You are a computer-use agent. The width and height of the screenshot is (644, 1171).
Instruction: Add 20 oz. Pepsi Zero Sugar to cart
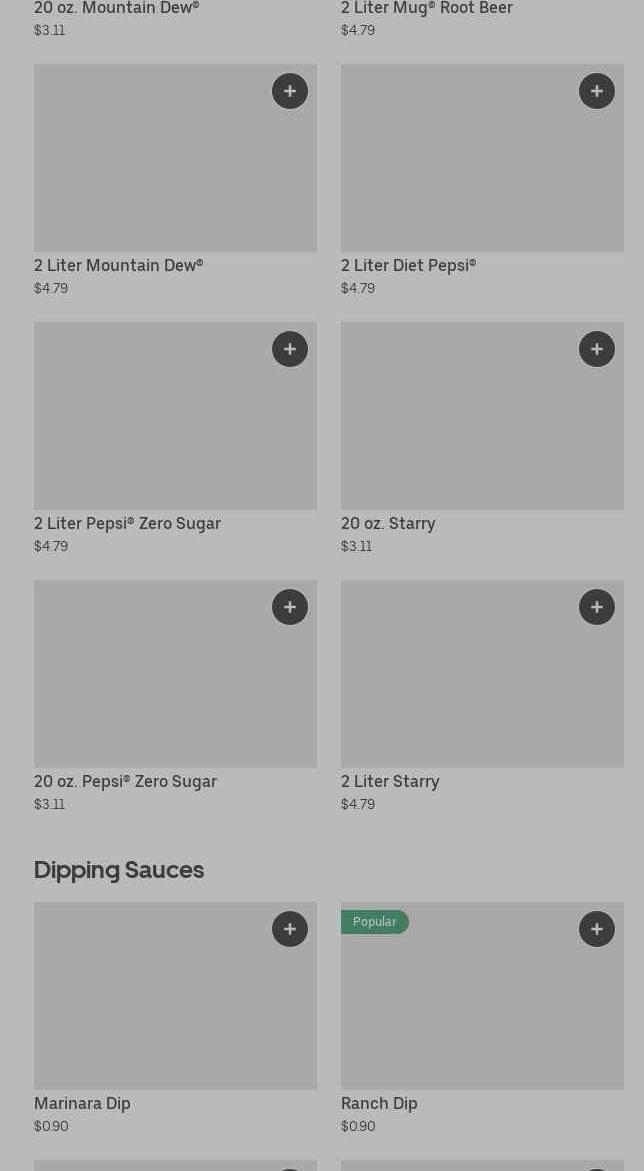[x=290, y=607]
